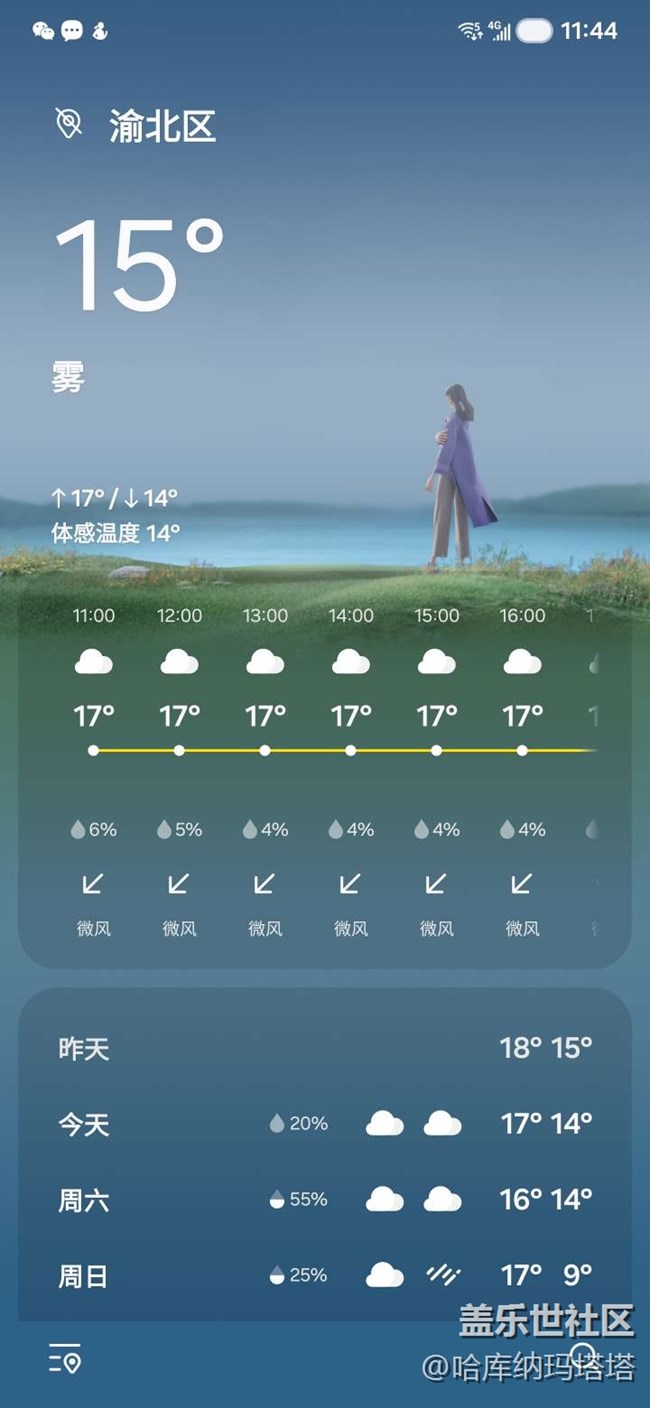Open the 周日 forecast row
This screenshot has height=1408, width=650.
coord(325,1275)
